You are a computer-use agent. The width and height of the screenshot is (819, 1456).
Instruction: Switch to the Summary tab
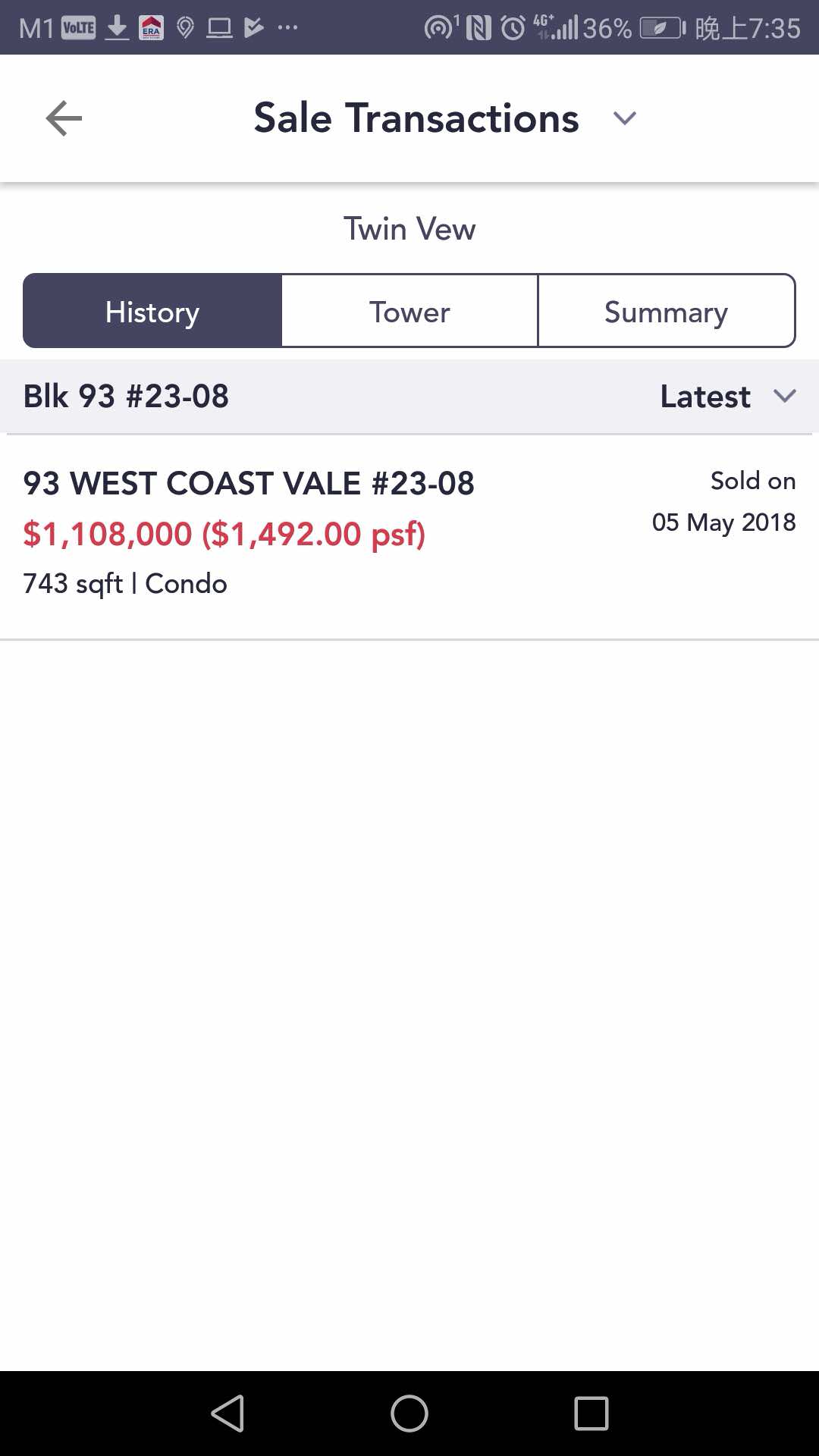(x=666, y=312)
